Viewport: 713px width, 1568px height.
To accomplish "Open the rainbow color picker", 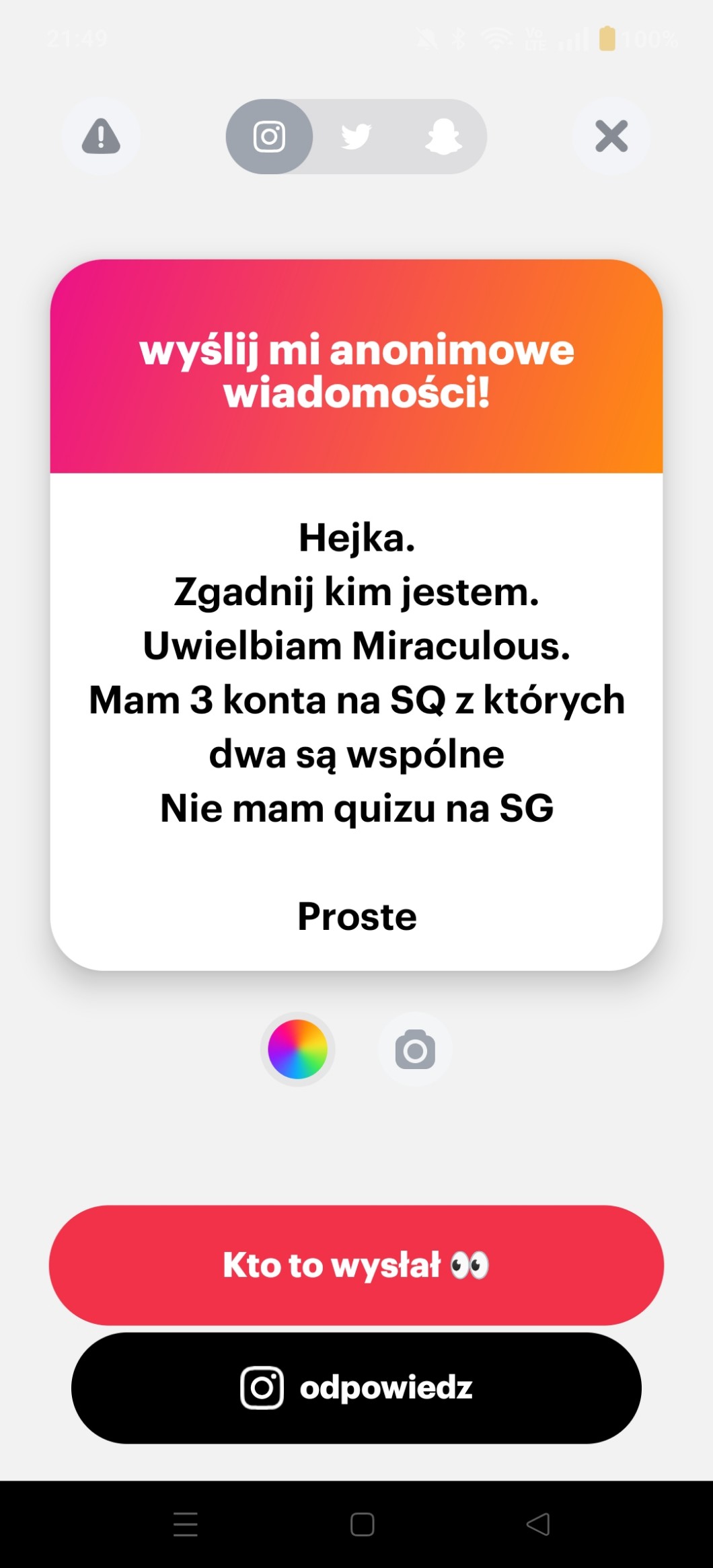I will [x=297, y=1049].
